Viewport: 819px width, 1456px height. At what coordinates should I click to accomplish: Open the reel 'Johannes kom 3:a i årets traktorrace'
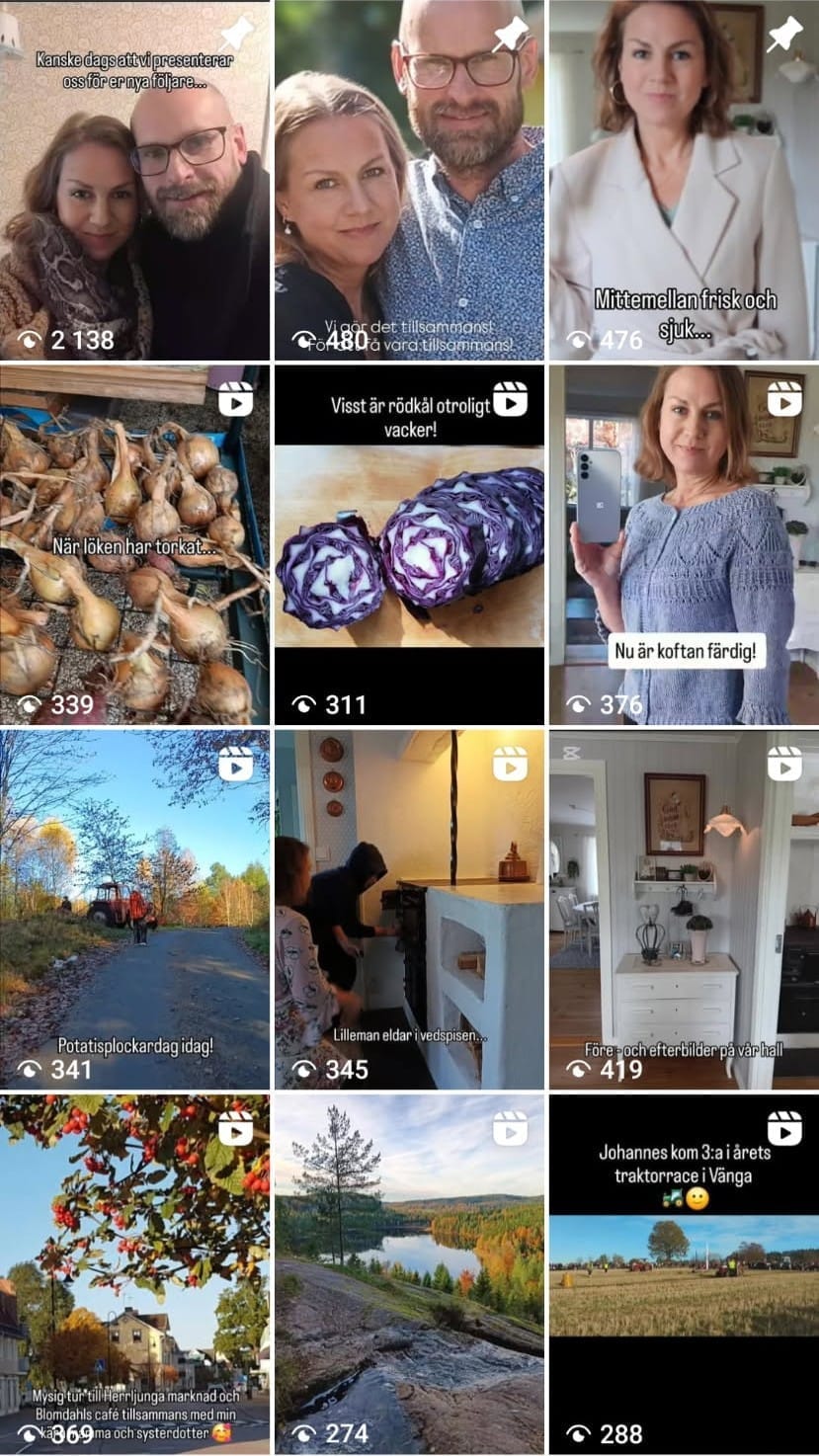pos(684,1274)
